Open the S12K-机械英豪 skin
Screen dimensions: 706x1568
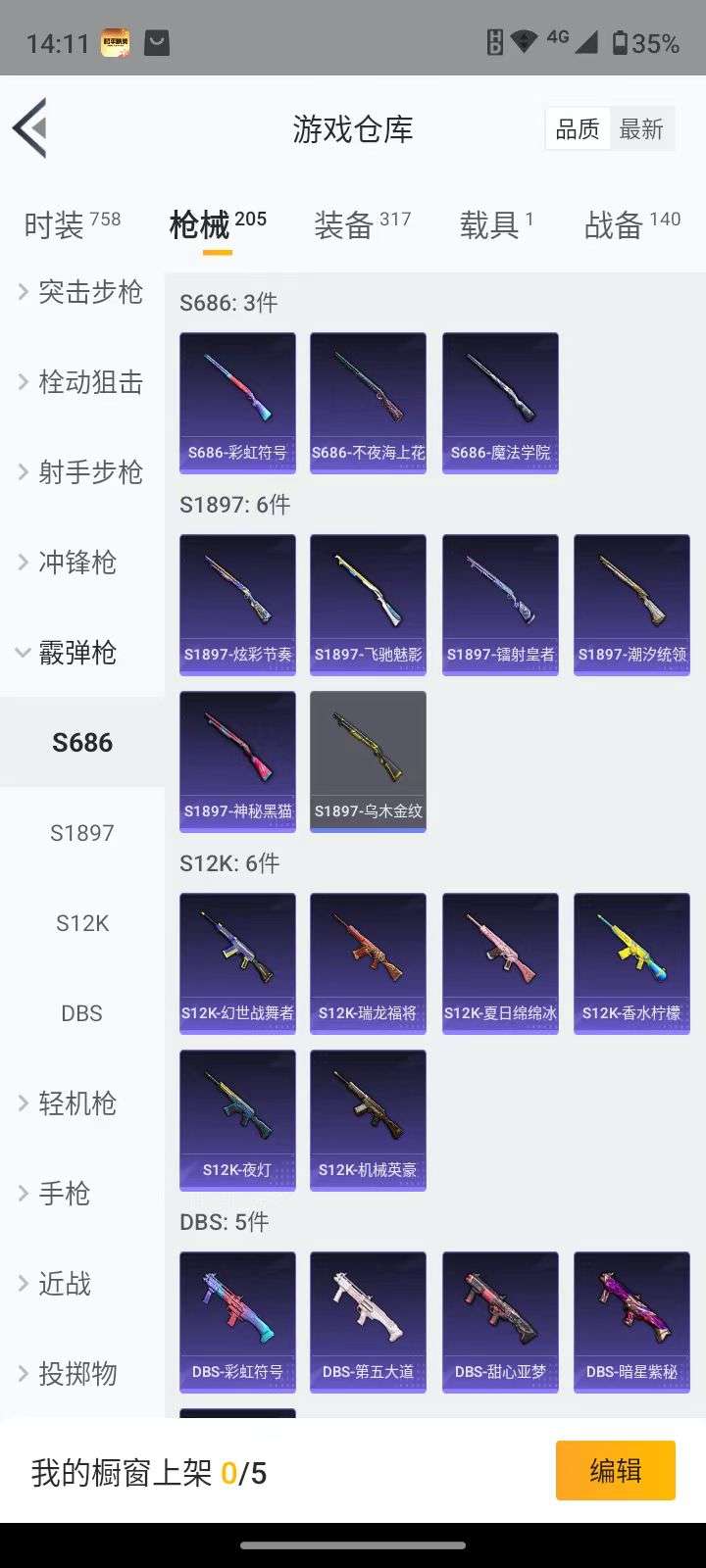368,1119
